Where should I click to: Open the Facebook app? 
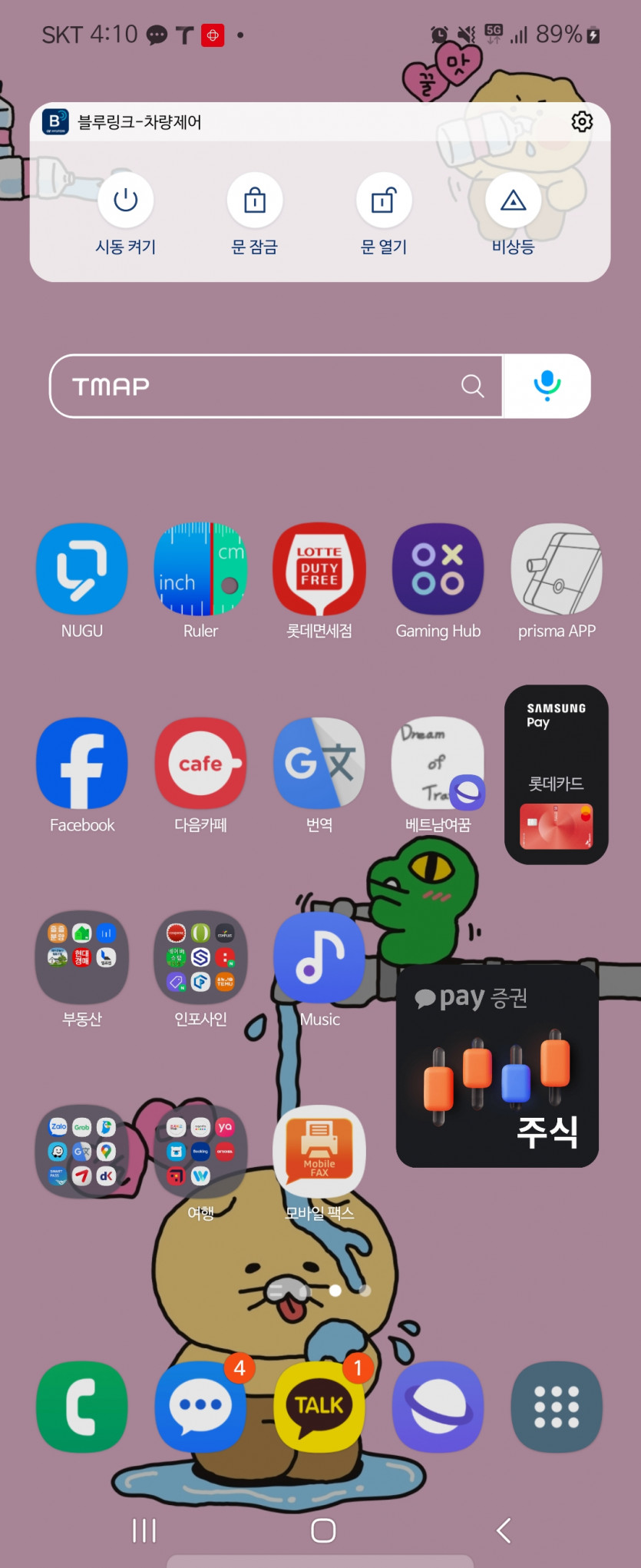point(82,763)
